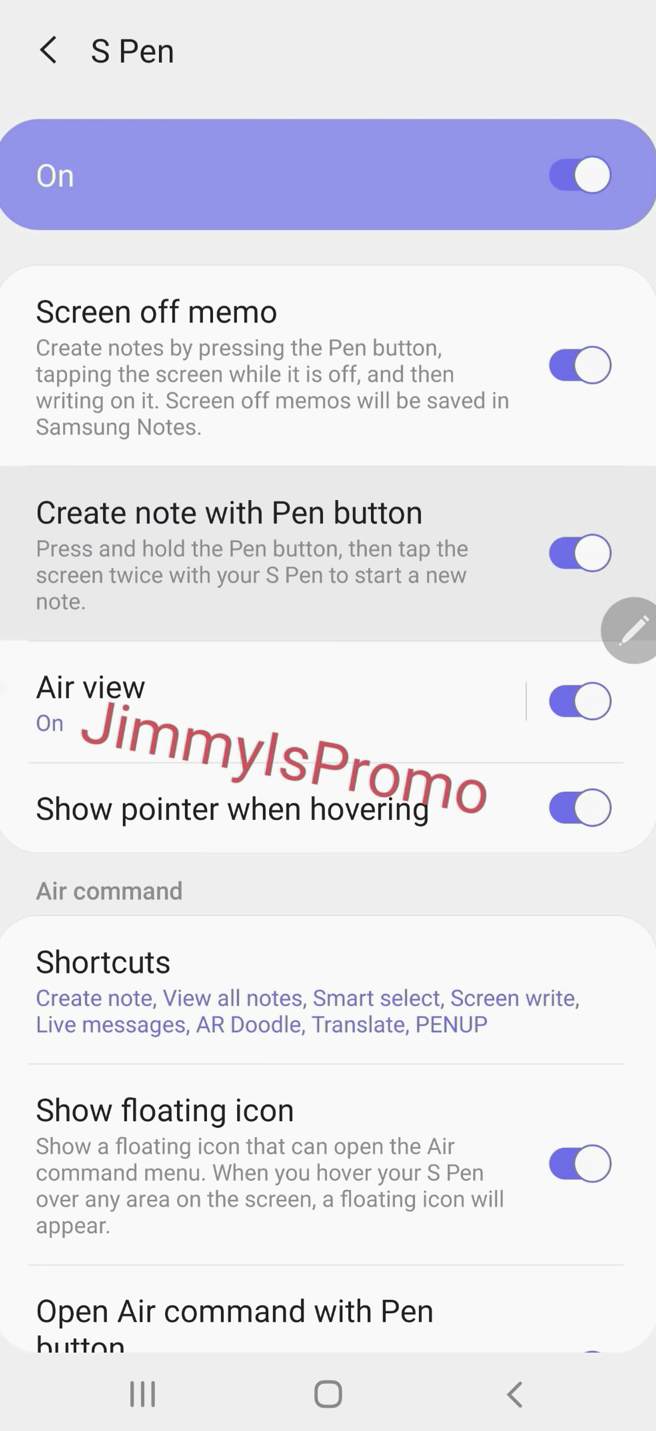
Task: Go back from S Pen settings
Action: pyautogui.click(x=48, y=51)
